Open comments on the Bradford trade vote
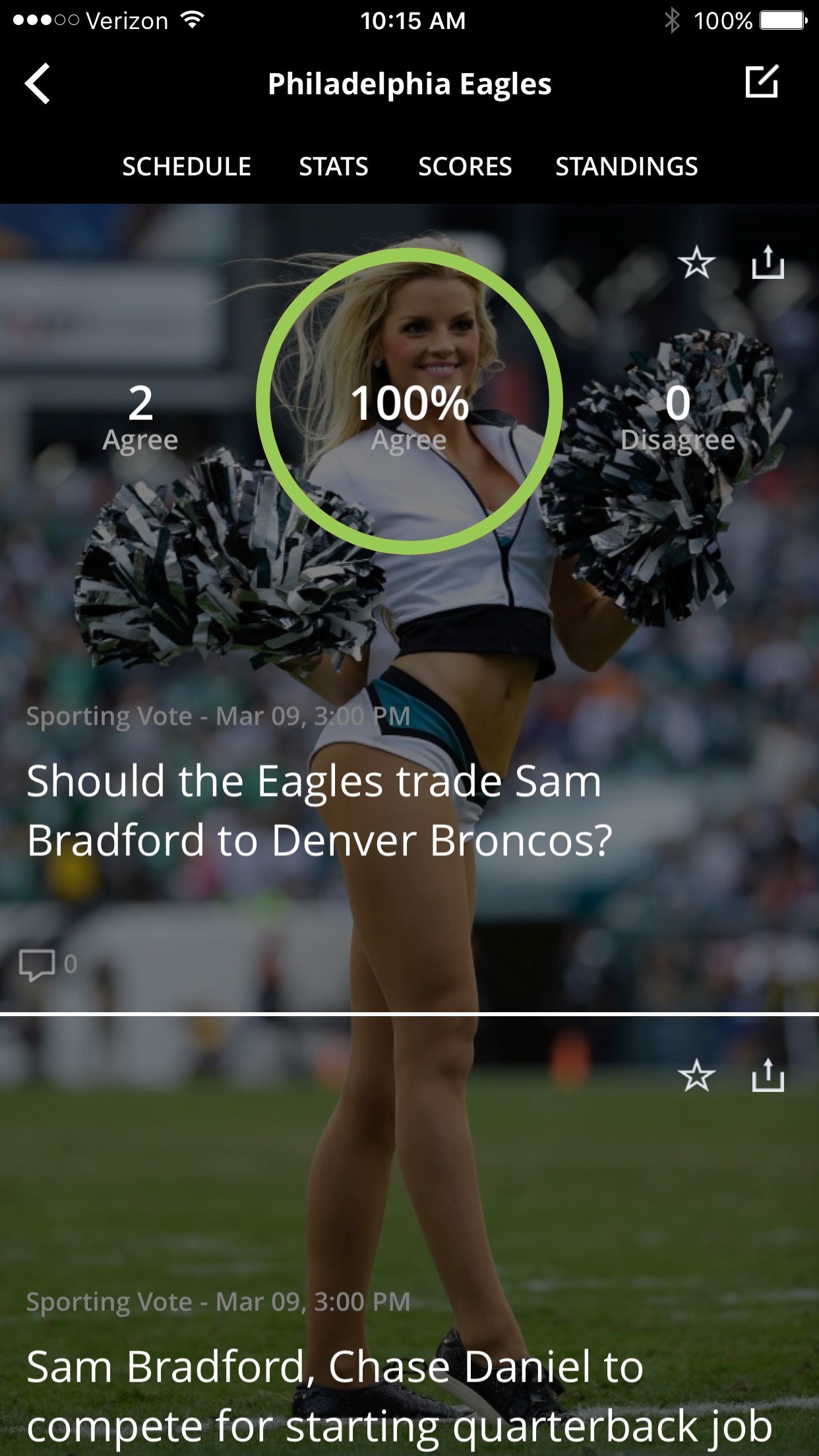This screenshot has height=1456, width=819. click(x=47, y=965)
